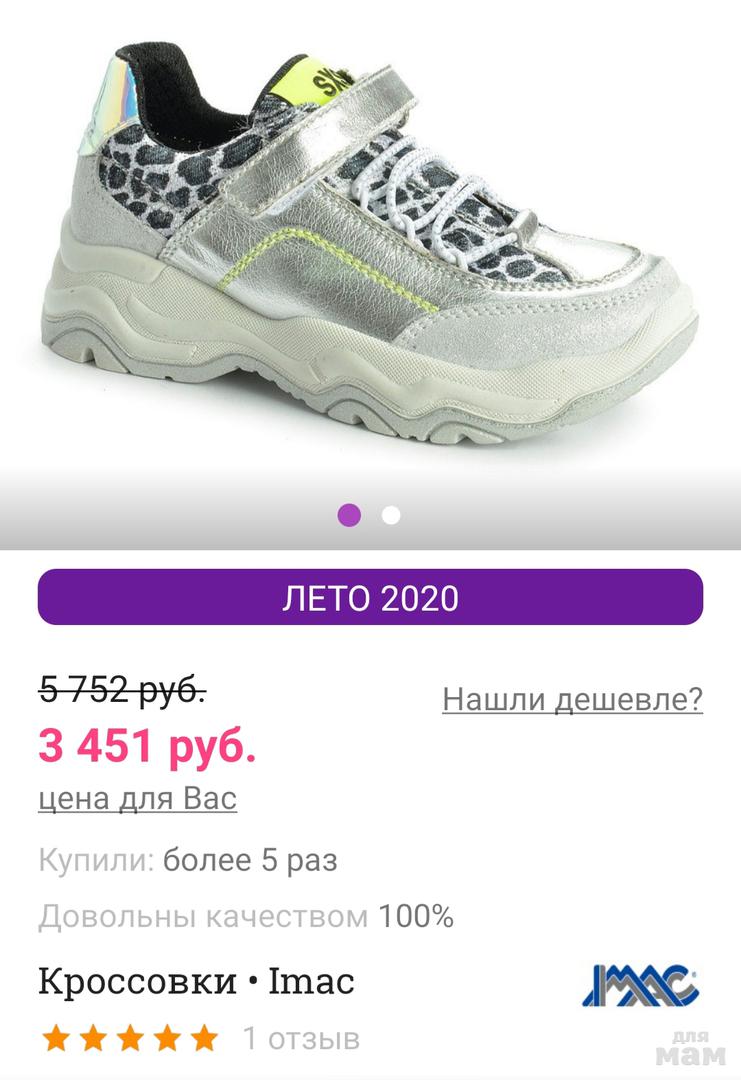Open the sneaker product photo
Screen dimensions: 741x1080
click(370, 240)
